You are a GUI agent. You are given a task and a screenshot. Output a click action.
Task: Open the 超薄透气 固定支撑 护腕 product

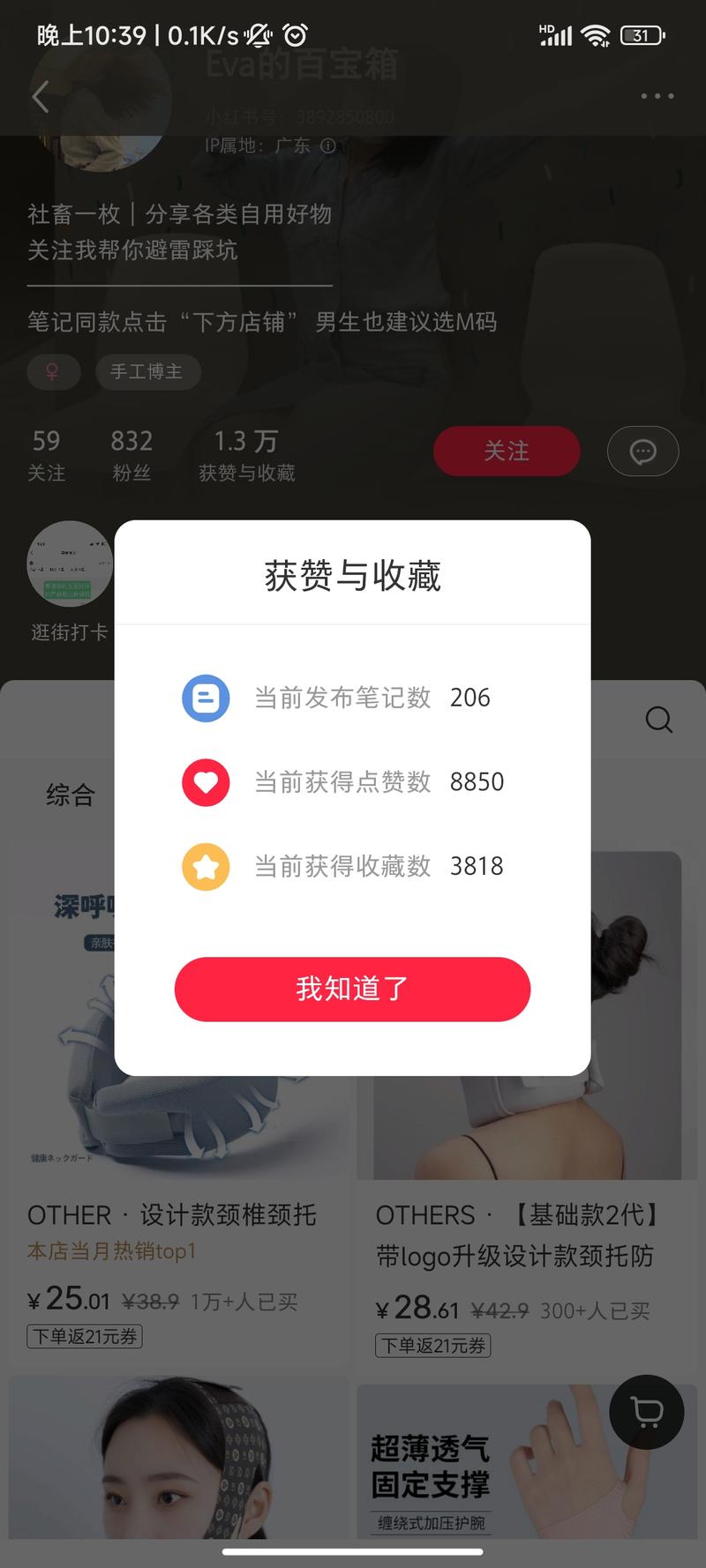[x=526, y=1464]
